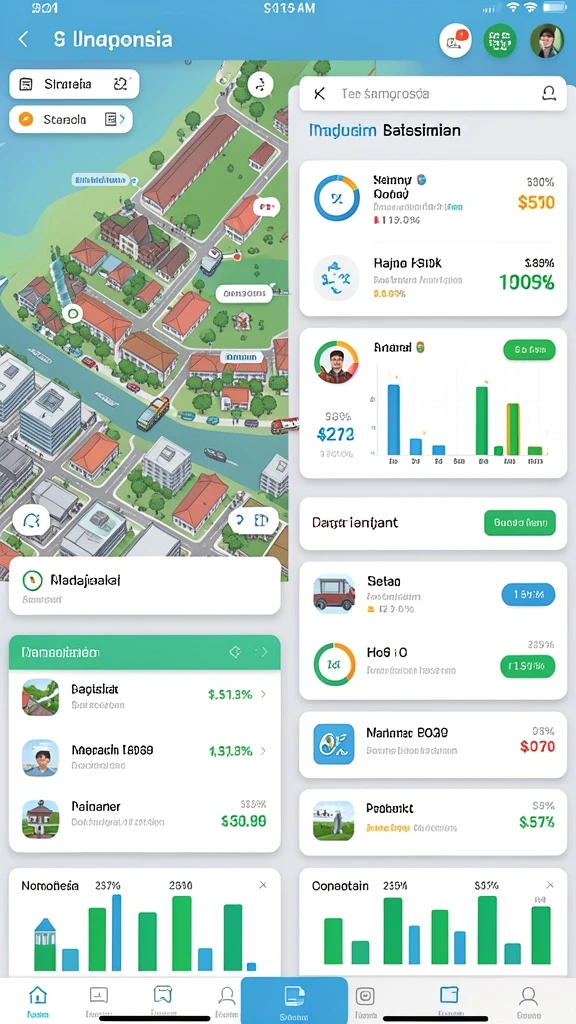Open the Peobukt card showing $57%

[x=432, y=822]
